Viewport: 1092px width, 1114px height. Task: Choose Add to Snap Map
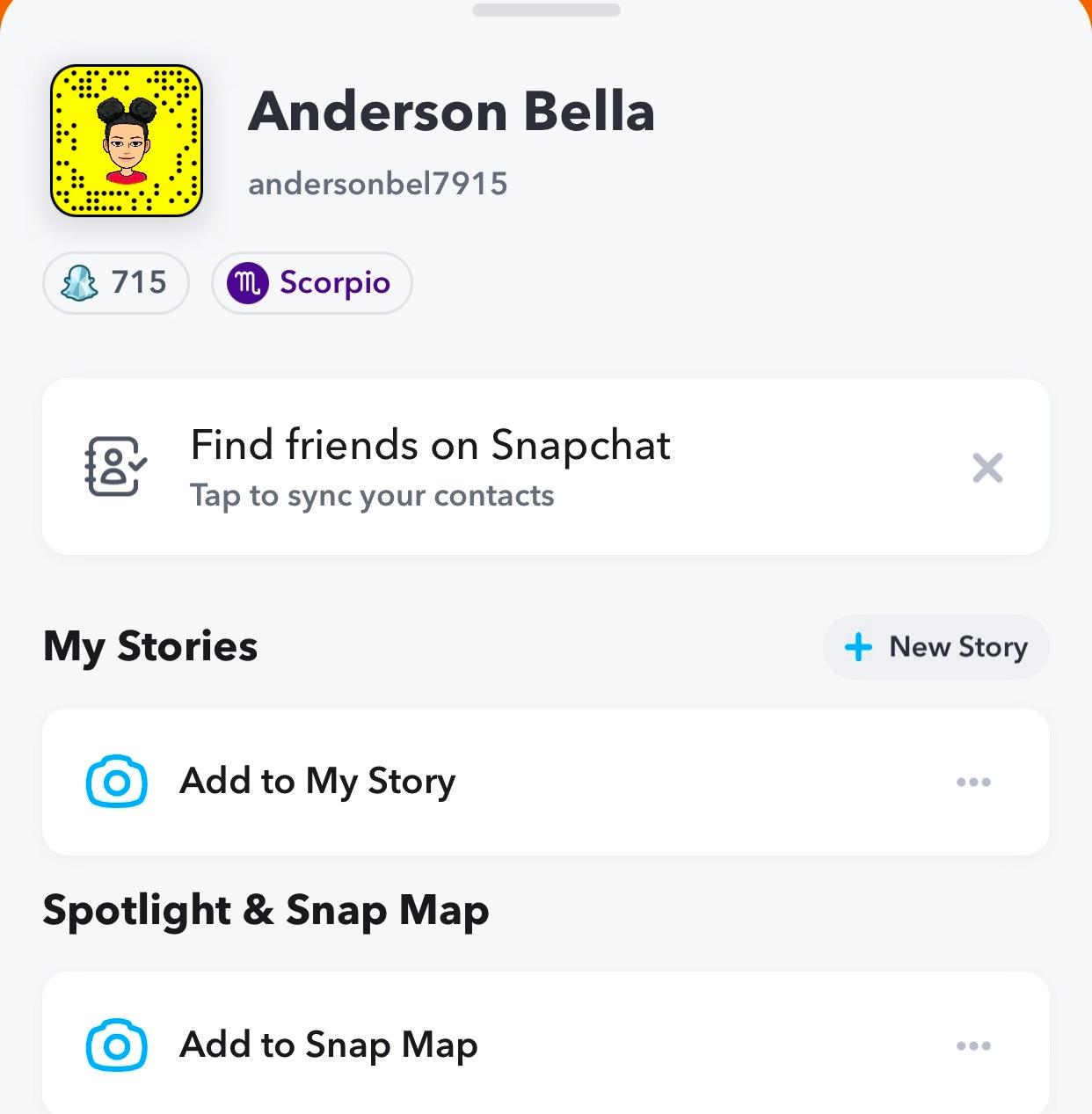point(328,1045)
